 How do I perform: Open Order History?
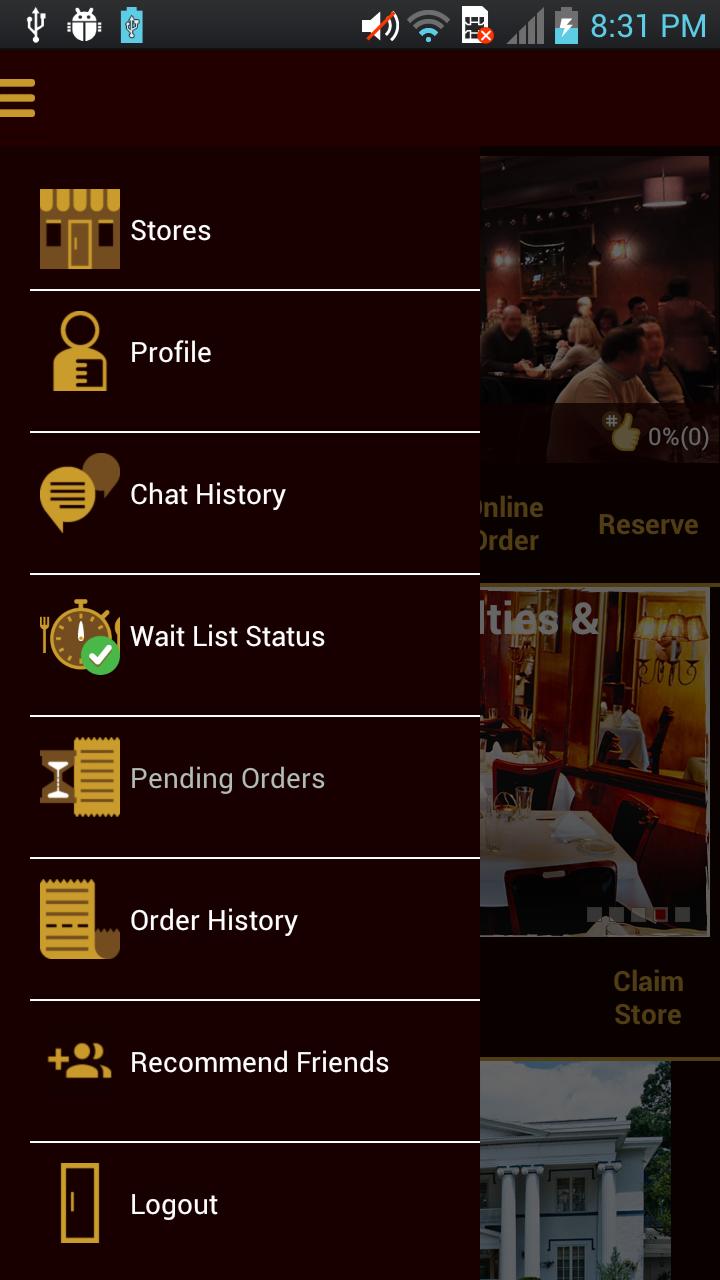[x=213, y=920]
